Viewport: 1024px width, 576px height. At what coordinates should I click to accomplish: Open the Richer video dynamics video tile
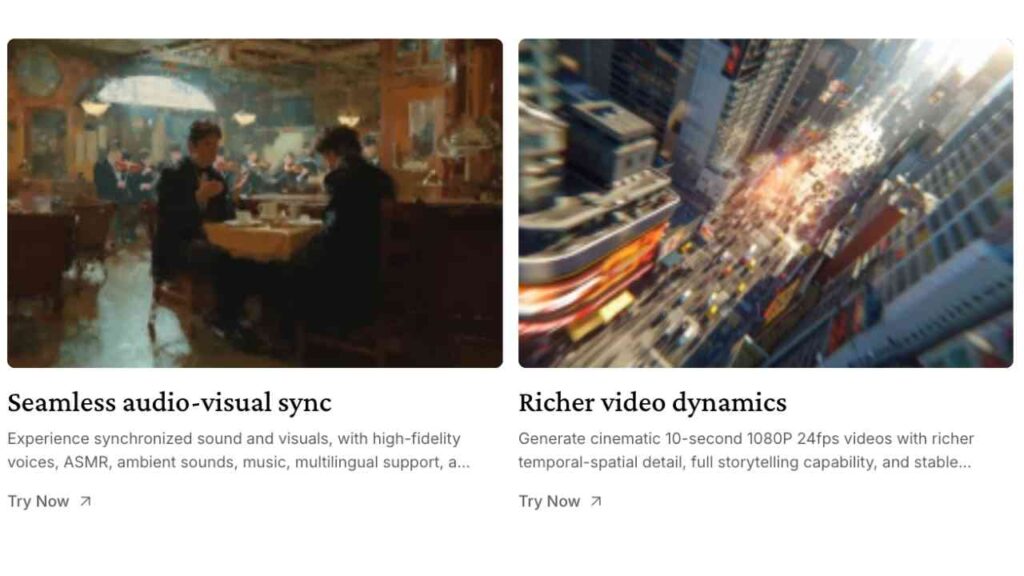(765, 203)
